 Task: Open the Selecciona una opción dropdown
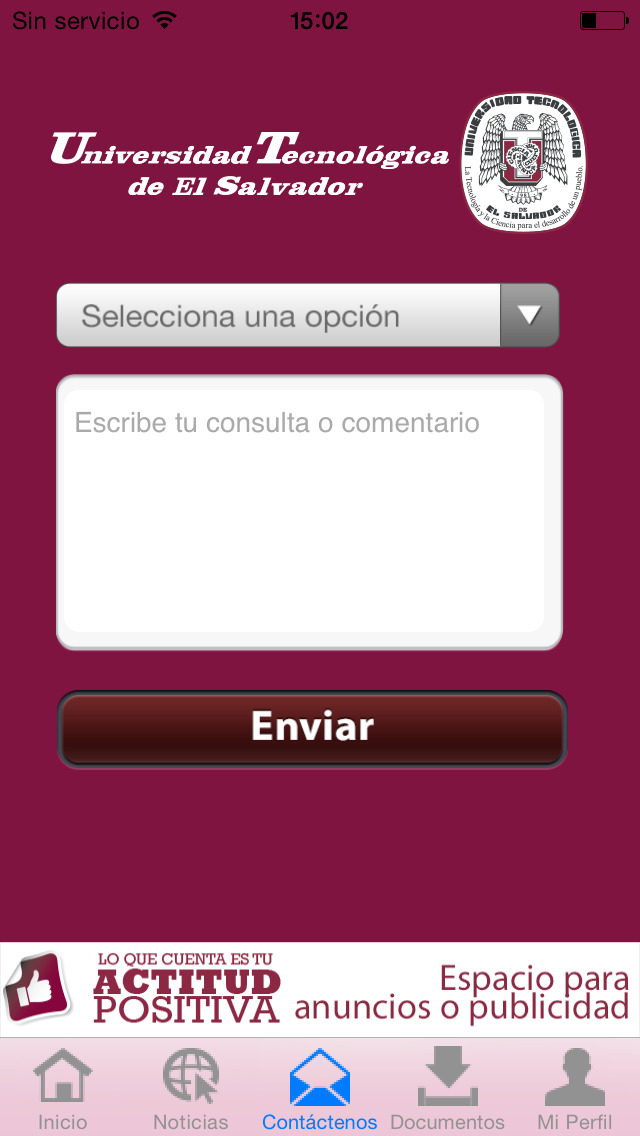tap(308, 315)
